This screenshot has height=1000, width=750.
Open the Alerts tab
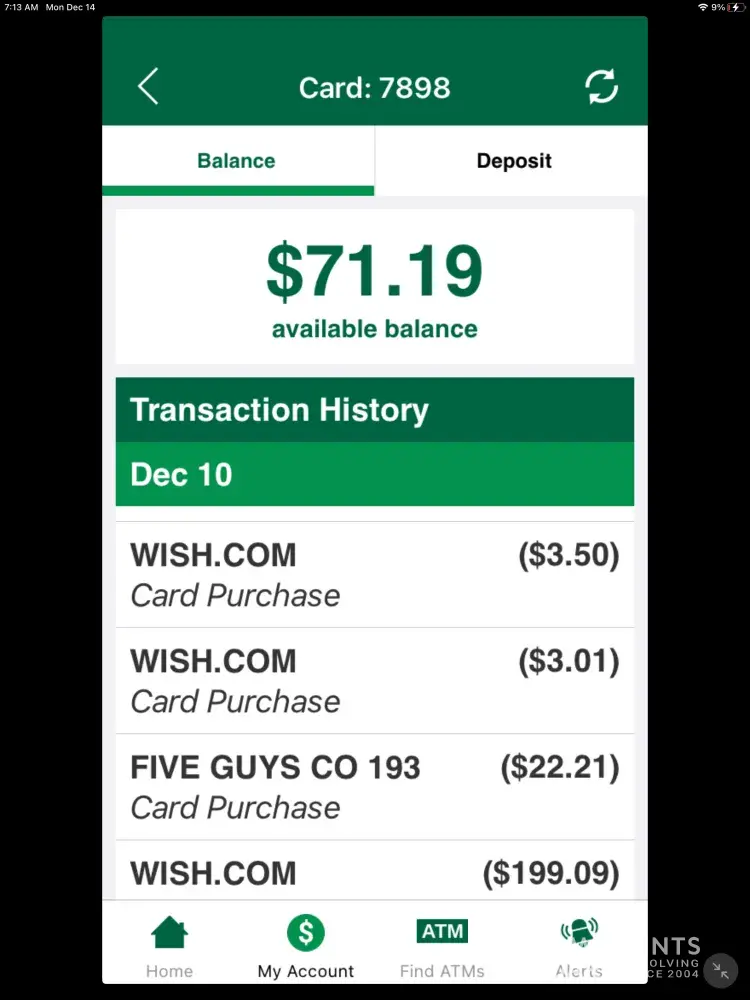coord(579,948)
